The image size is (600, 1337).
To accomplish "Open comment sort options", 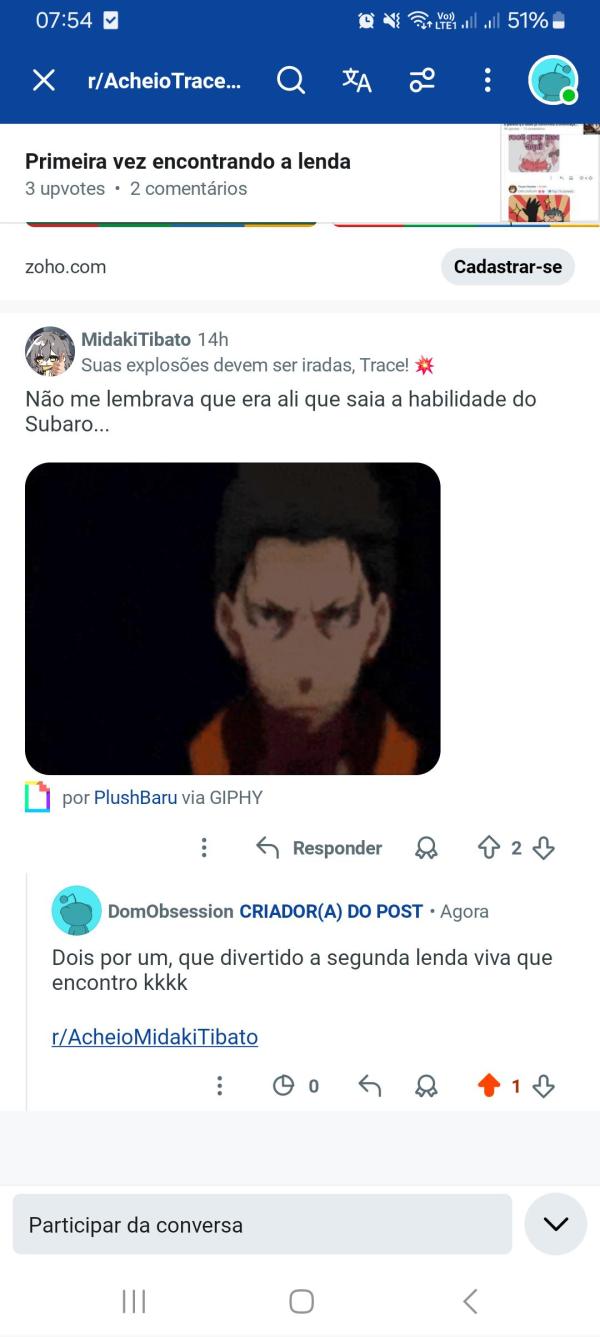I will point(422,81).
